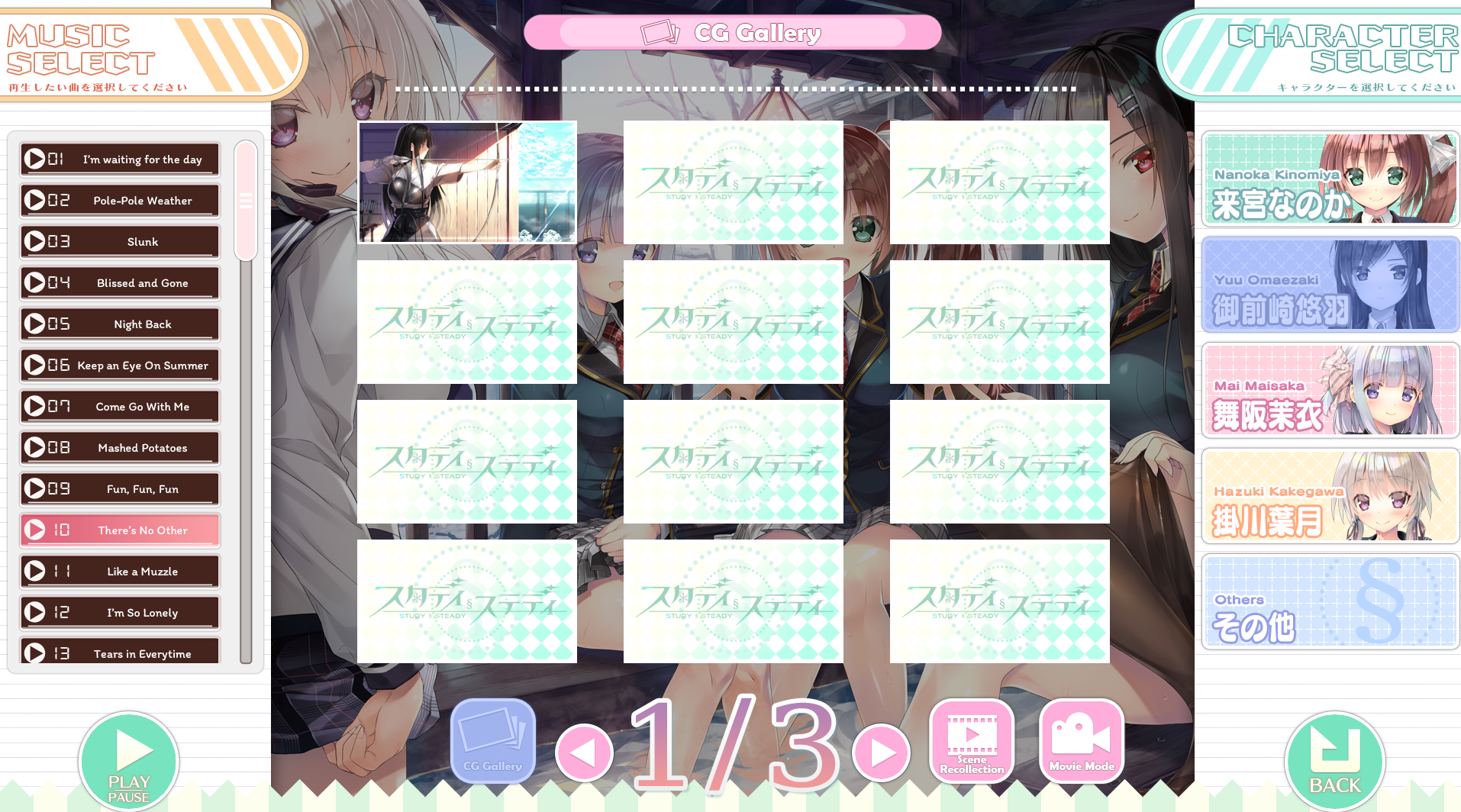Choose track 08 Mashed Potatoes
Viewport: 1461px width, 812px height.
point(120,448)
